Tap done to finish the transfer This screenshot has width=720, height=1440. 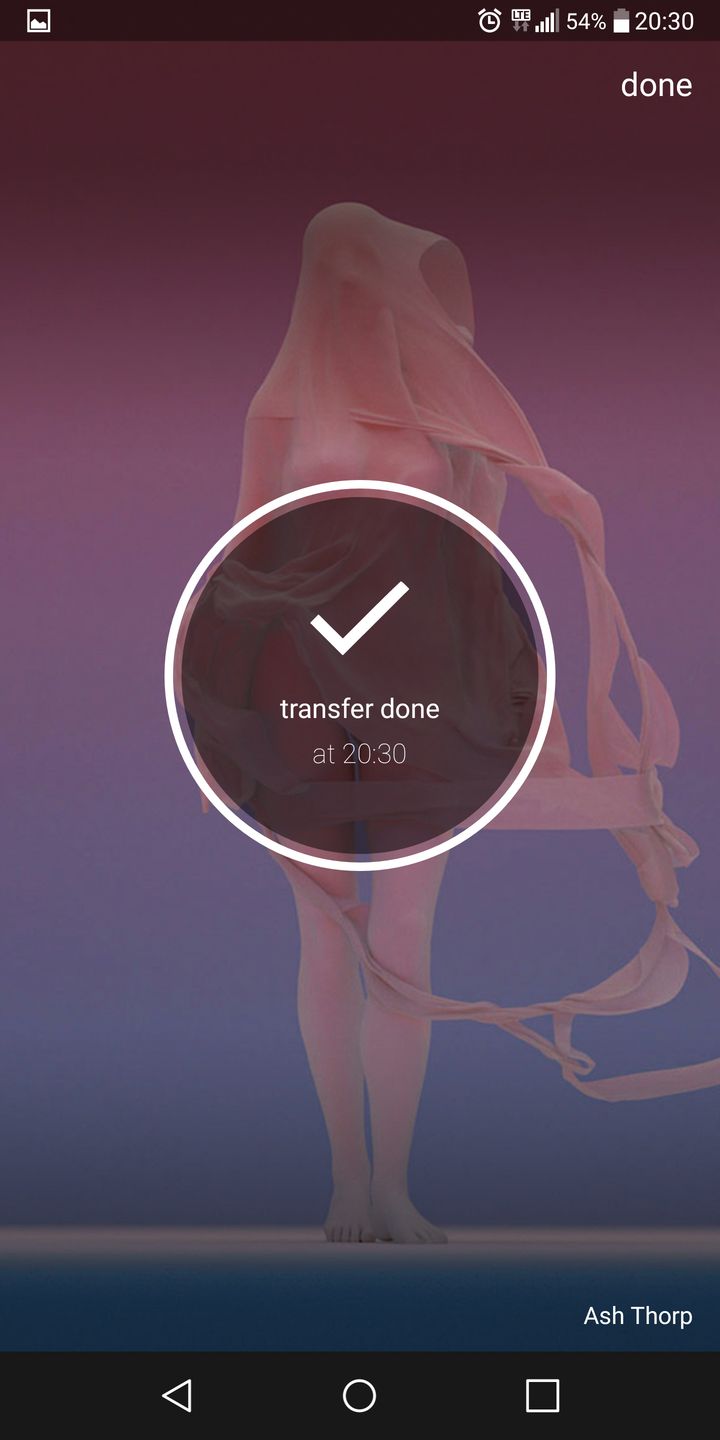pos(656,85)
